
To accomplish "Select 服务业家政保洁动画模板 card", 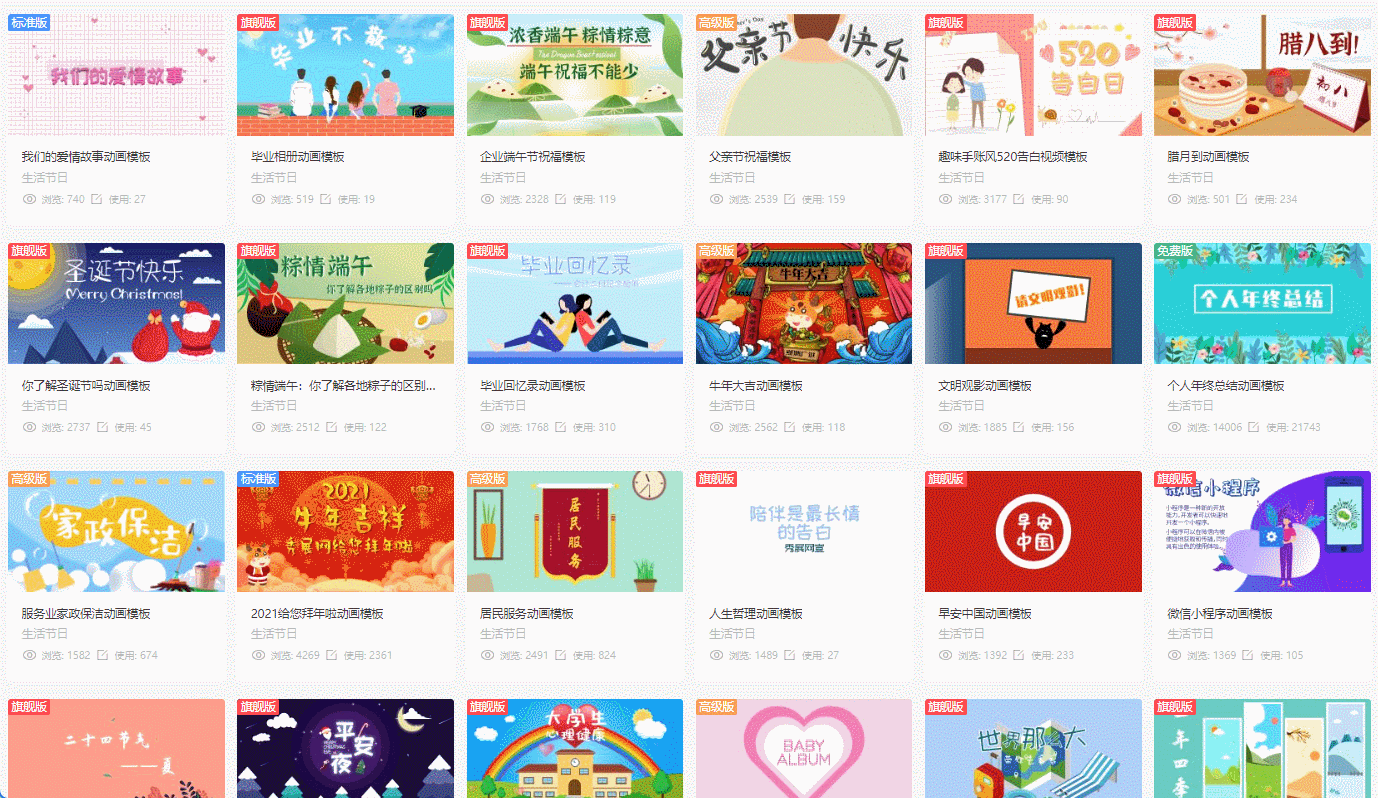I will [116, 532].
